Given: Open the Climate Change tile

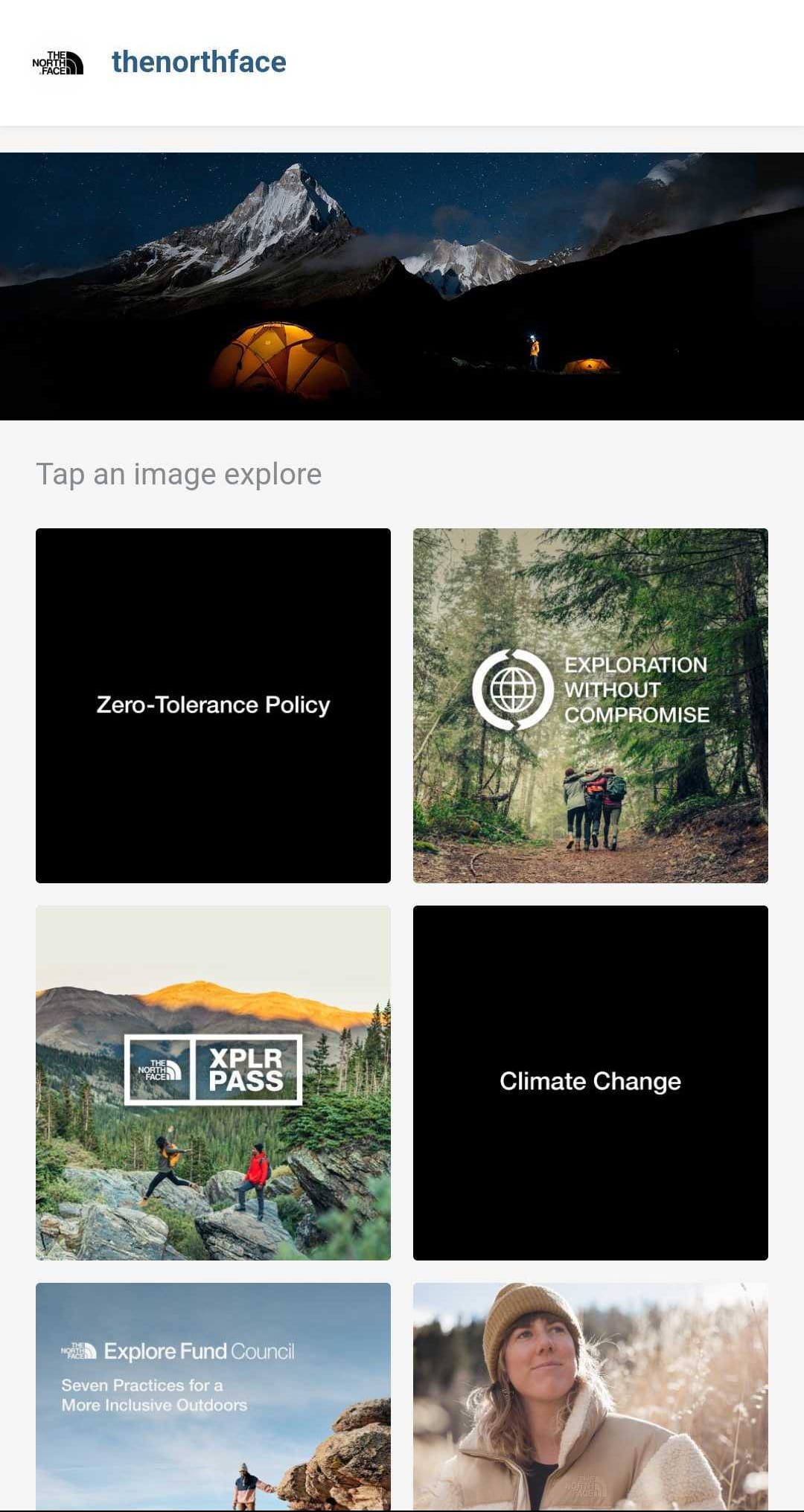Looking at the screenshot, I should (590, 1083).
